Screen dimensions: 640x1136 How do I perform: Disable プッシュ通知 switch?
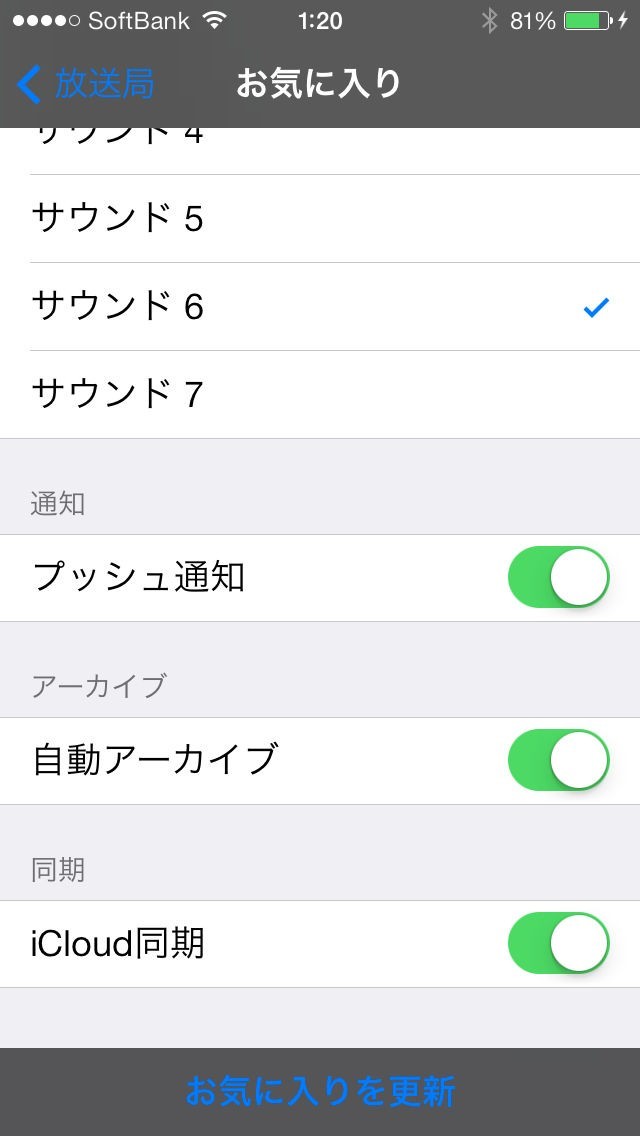pyautogui.click(x=558, y=578)
